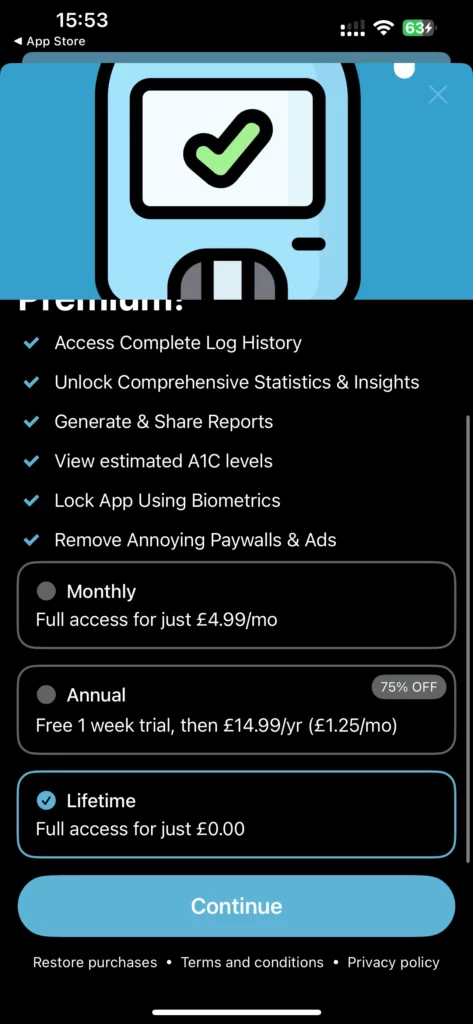This screenshot has width=473, height=1024.
Task: Select the Lifetime full access plan
Action: 236,814
